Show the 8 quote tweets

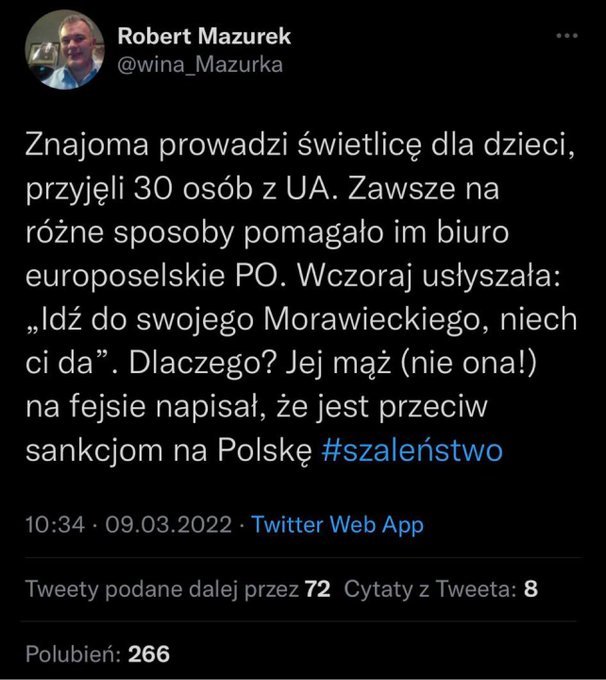pyautogui.click(x=441, y=589)
